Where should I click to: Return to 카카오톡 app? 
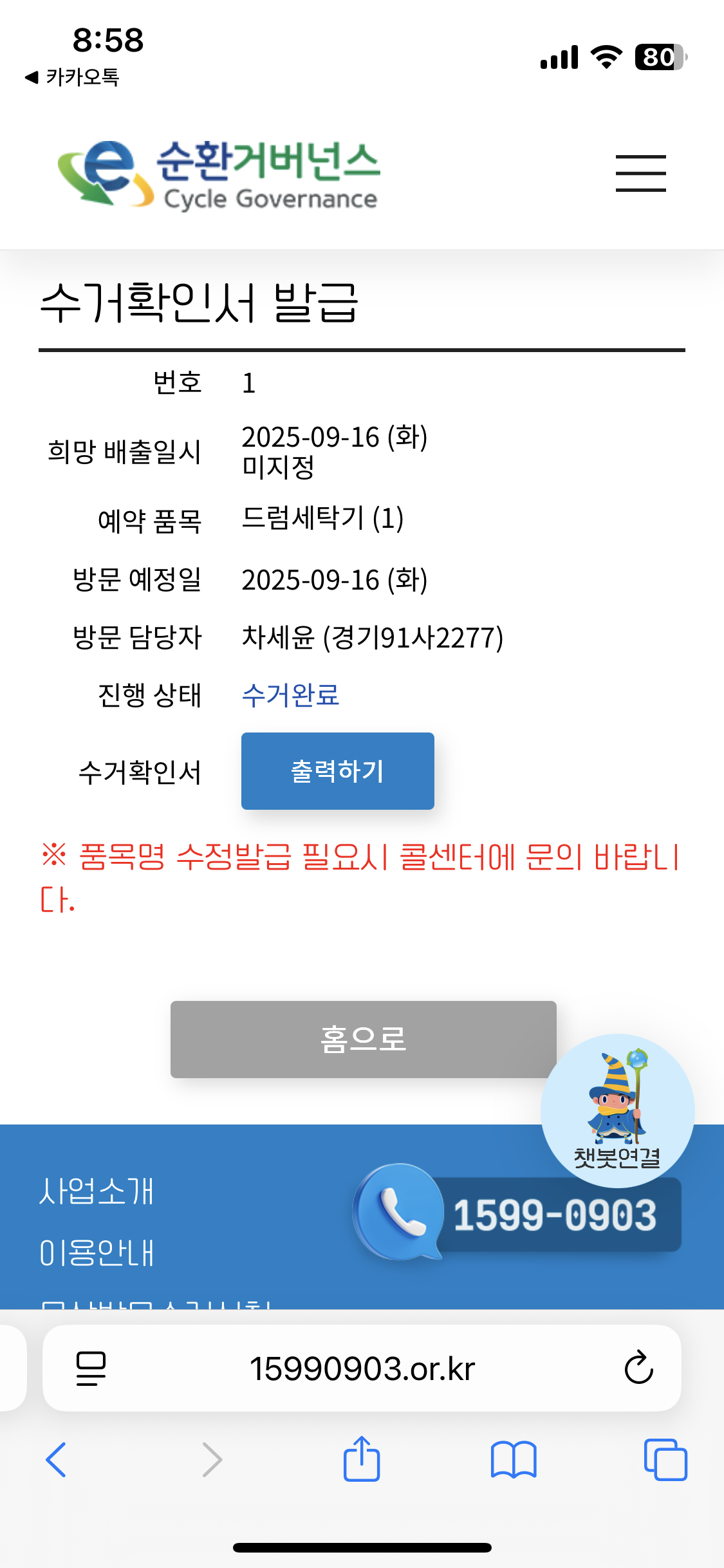tap(72, 77)
